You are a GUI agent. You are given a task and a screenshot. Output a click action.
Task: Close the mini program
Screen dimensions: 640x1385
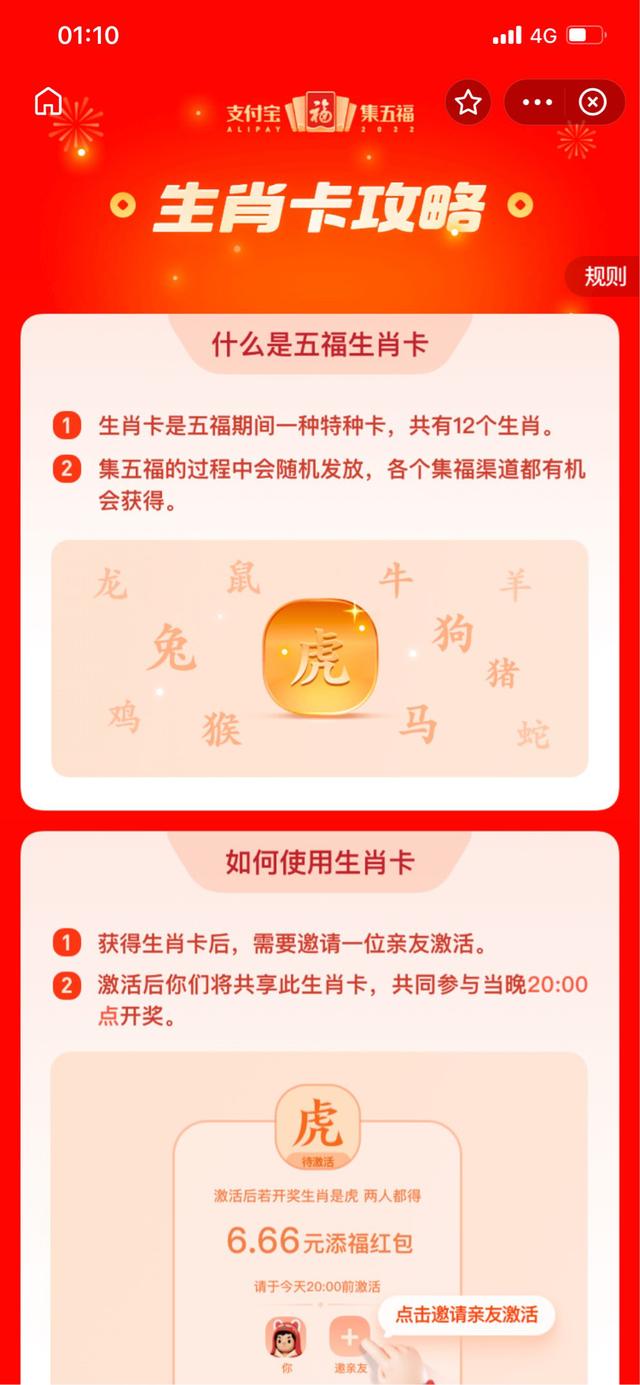click(x=593, y=102)
